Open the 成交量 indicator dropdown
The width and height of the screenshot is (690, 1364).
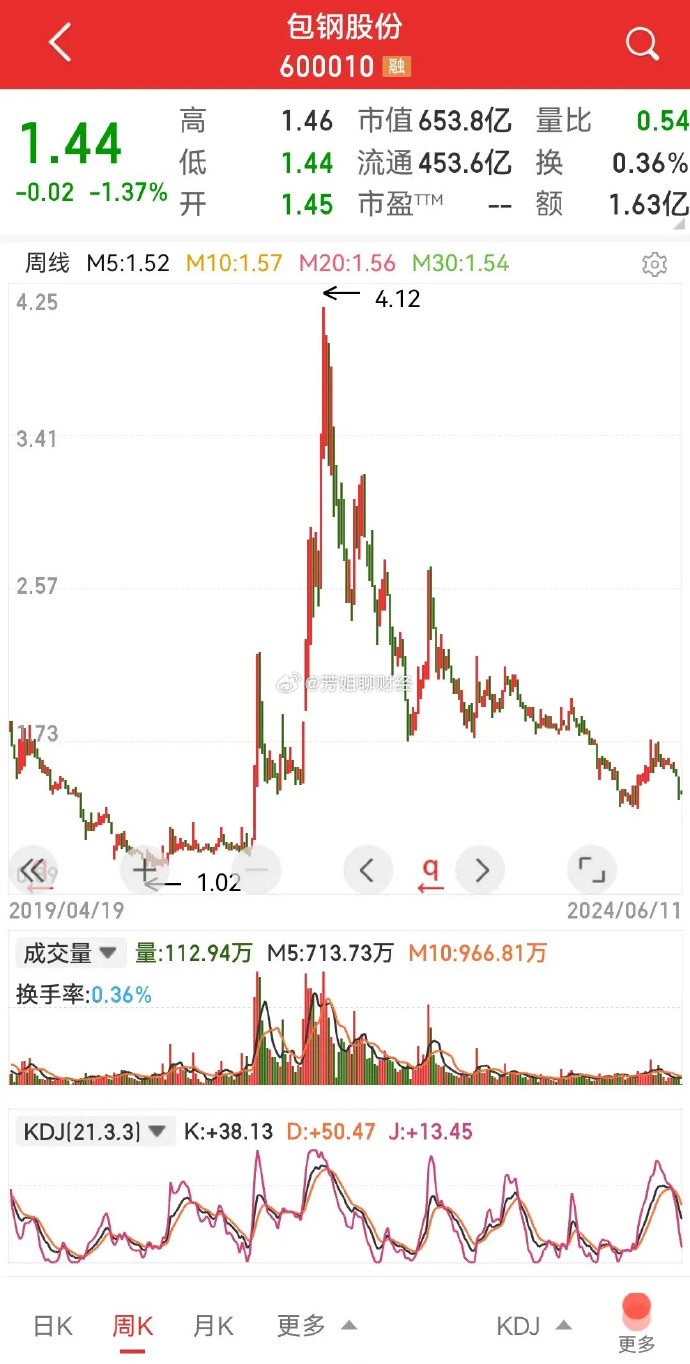tap(70, 953)
